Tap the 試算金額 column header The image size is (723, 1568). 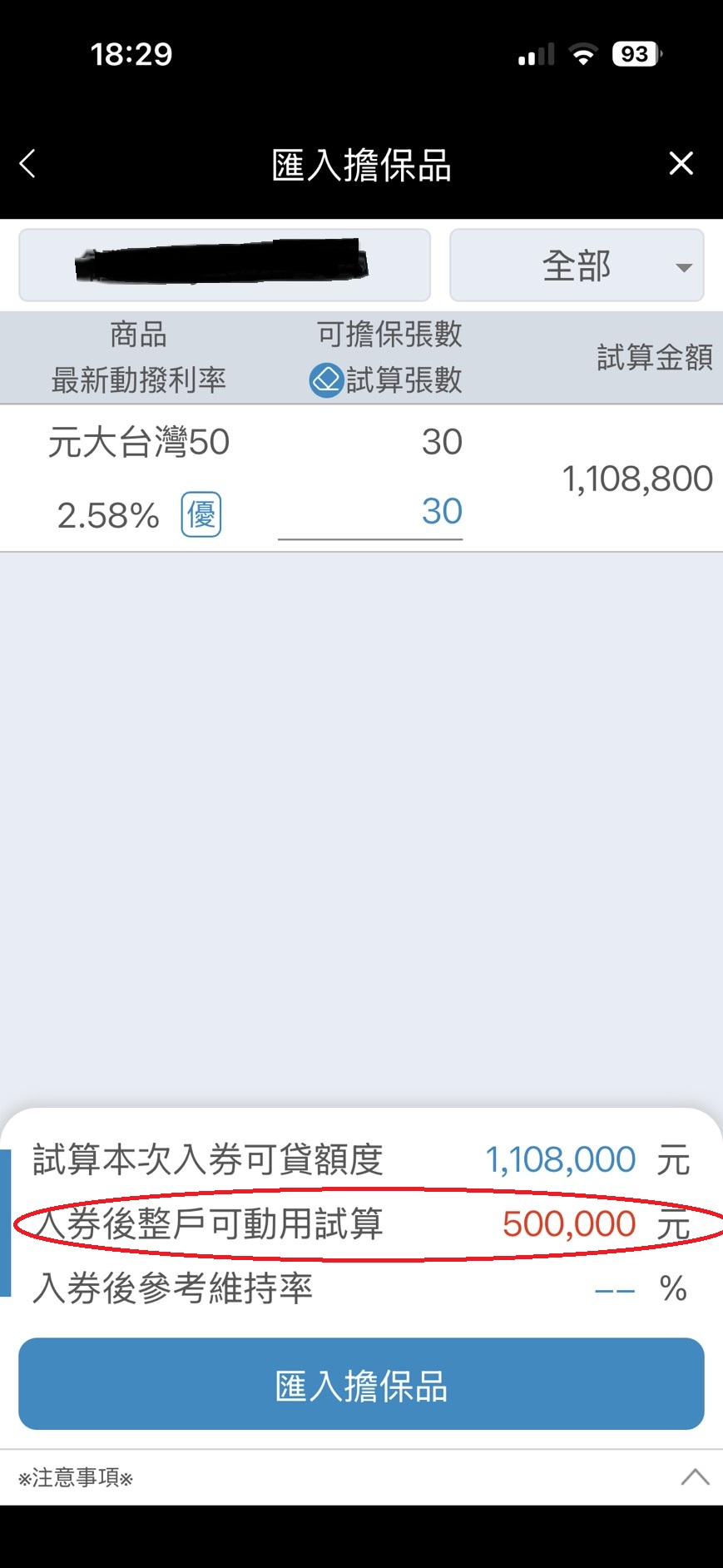tap(652, 356)
